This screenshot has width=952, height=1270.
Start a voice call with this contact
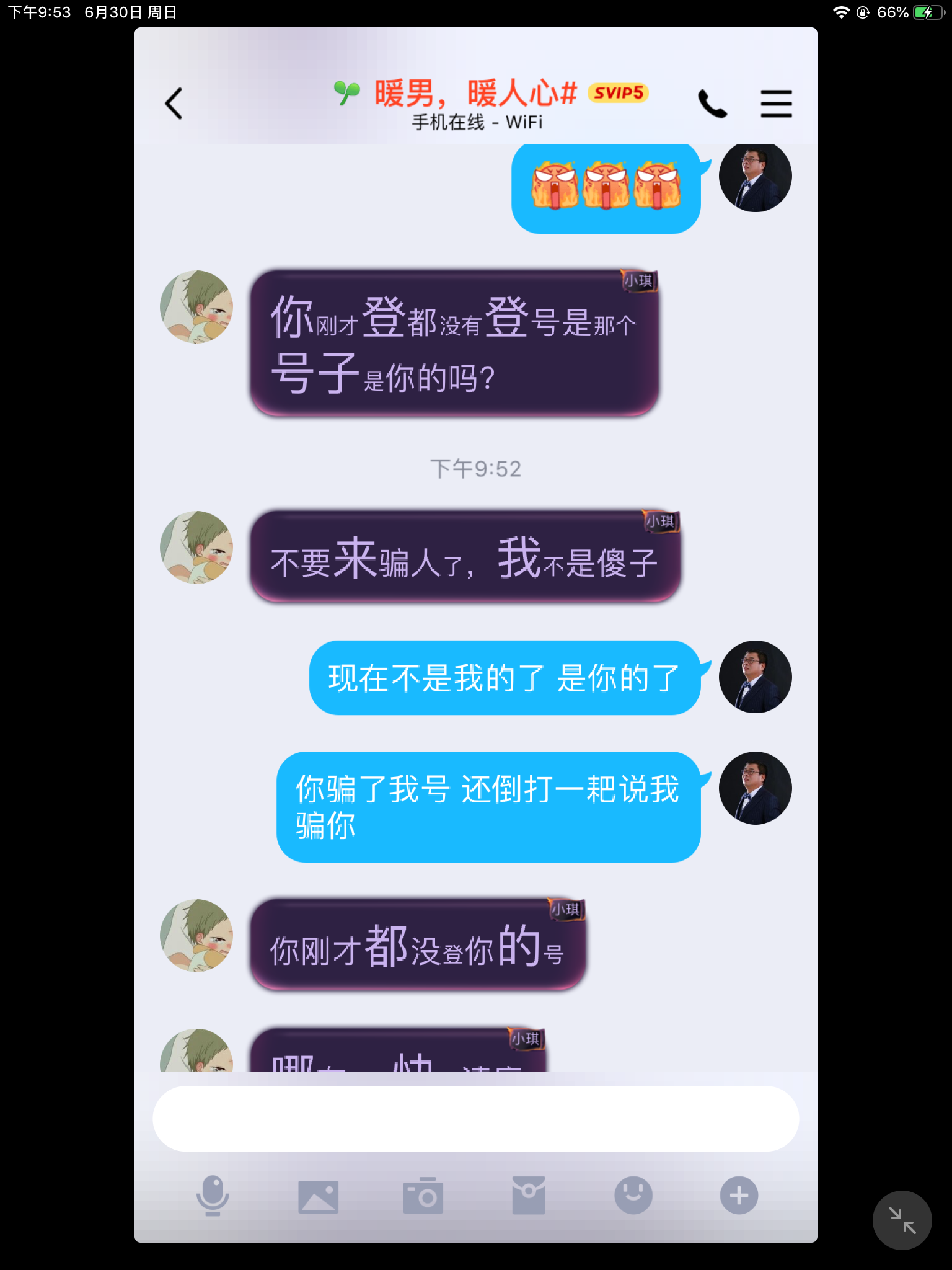pyautogui.click(x=712, y=104)
